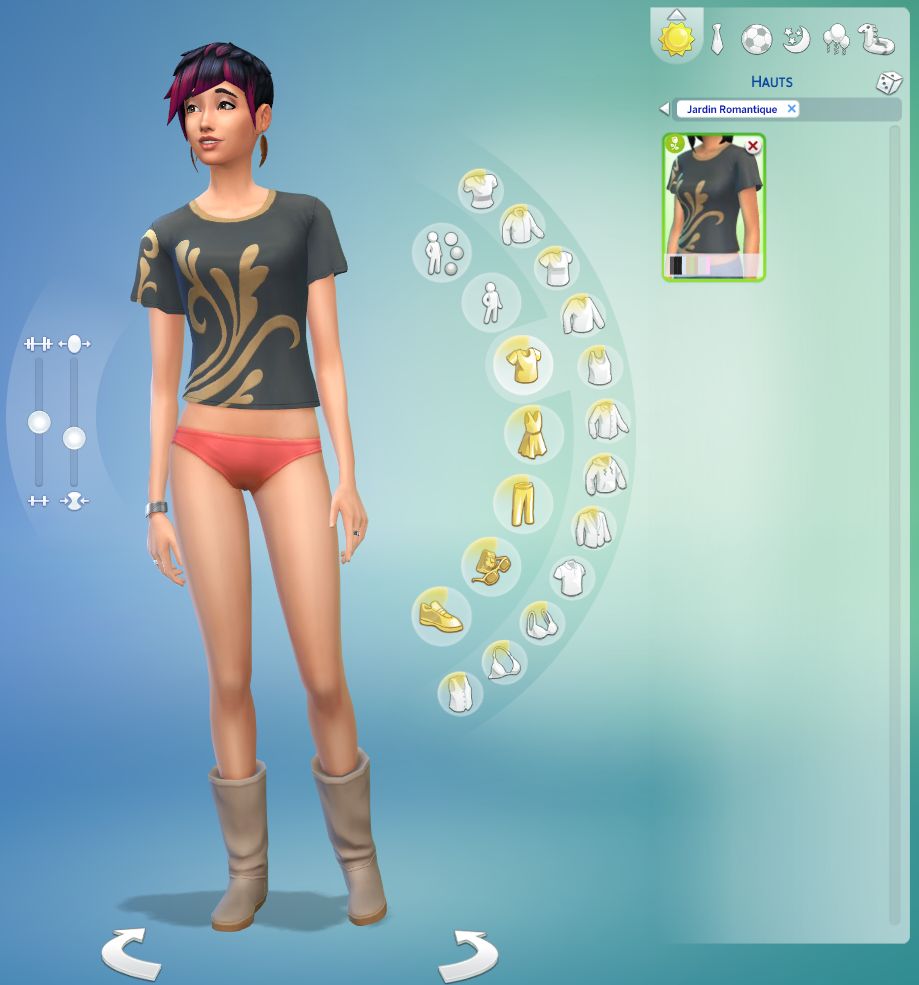
Task: Select the athletic soccer ball outfit tab
Action: [x=756, y=39]
